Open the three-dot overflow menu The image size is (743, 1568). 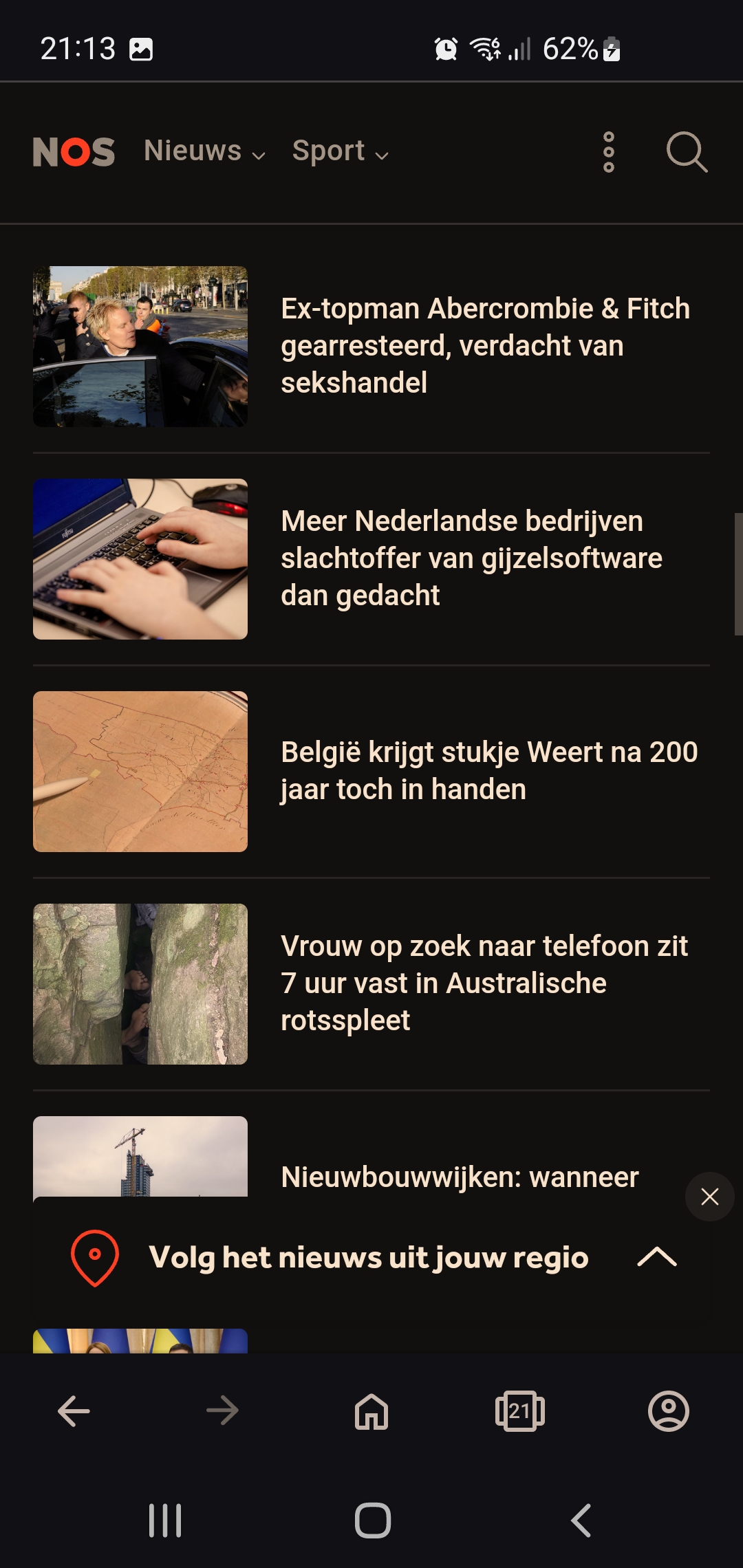coord(609,152)
